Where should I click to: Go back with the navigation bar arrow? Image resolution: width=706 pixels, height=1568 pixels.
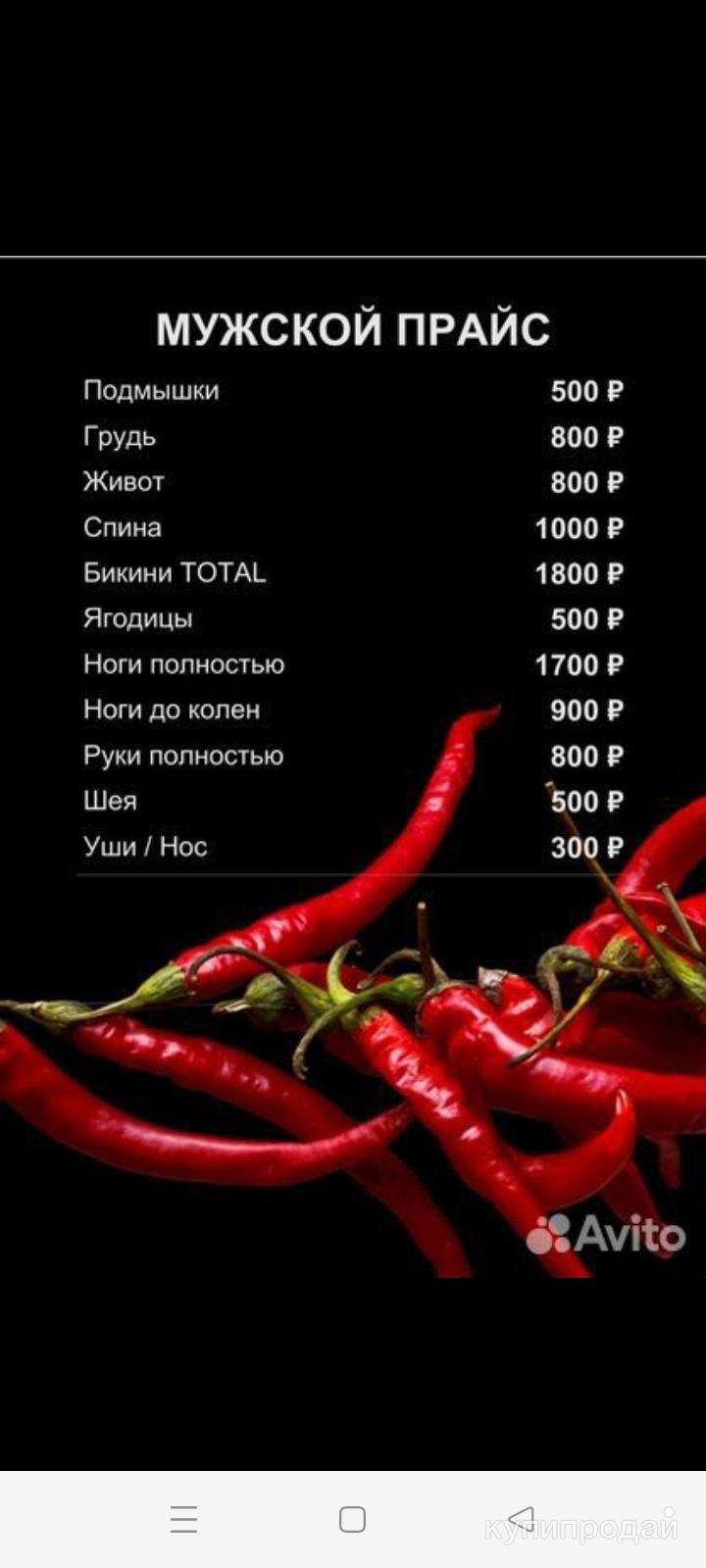(522, 1519)
